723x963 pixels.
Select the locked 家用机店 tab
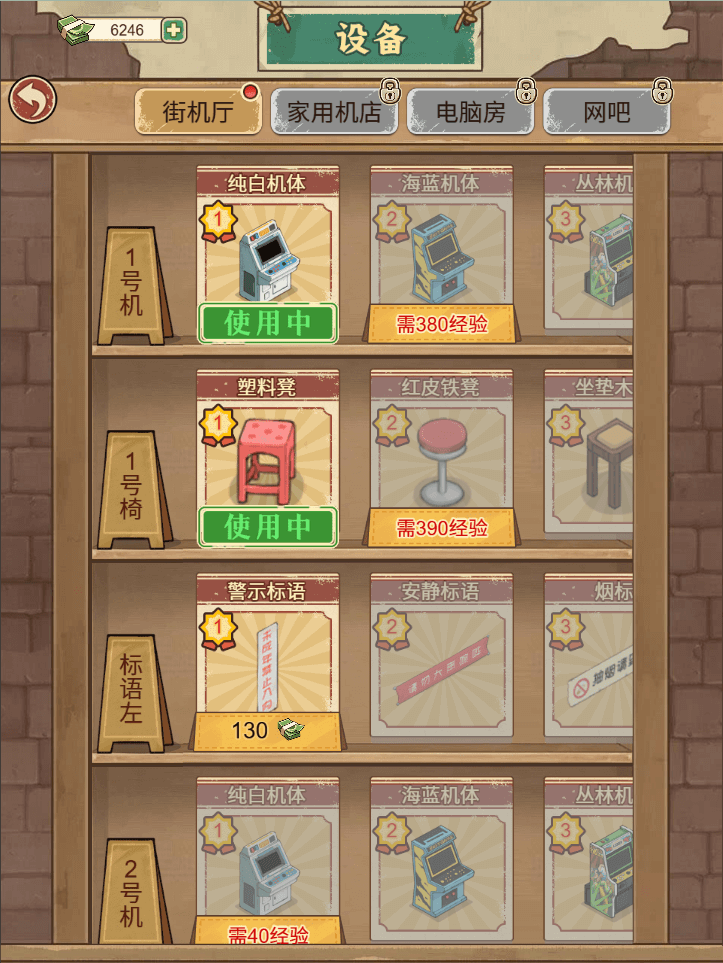point(334,111)
